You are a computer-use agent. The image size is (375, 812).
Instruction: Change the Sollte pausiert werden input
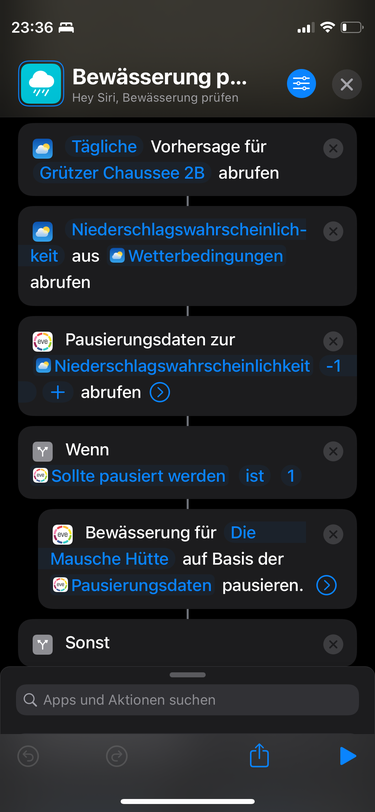129,476
